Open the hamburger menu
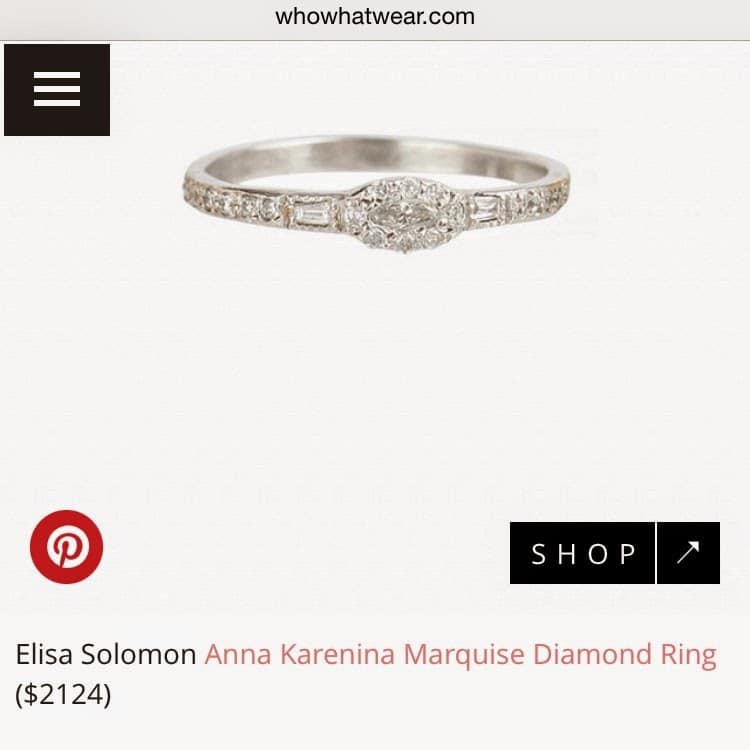750x750 pixels. 56,90
